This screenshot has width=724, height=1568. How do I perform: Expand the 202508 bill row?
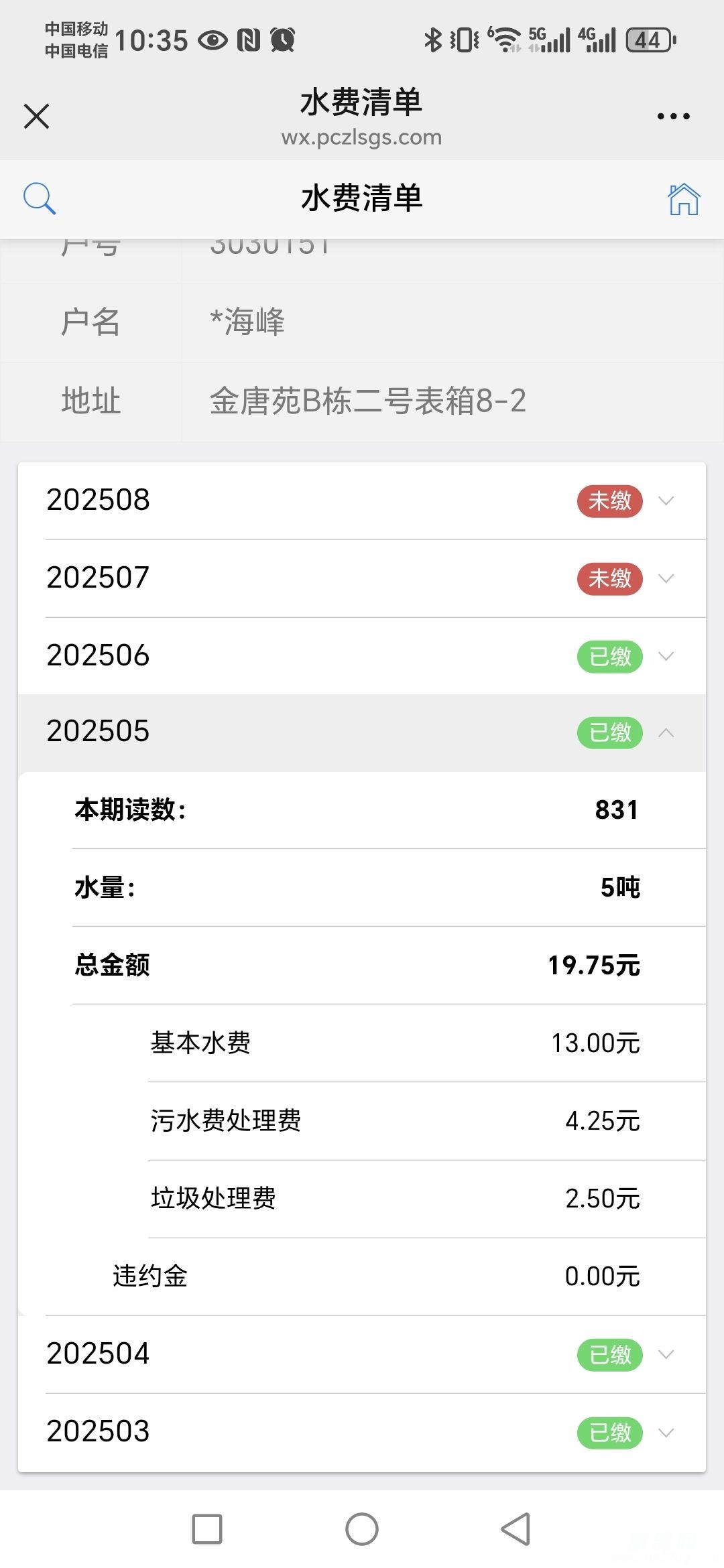tap(362, 501)
